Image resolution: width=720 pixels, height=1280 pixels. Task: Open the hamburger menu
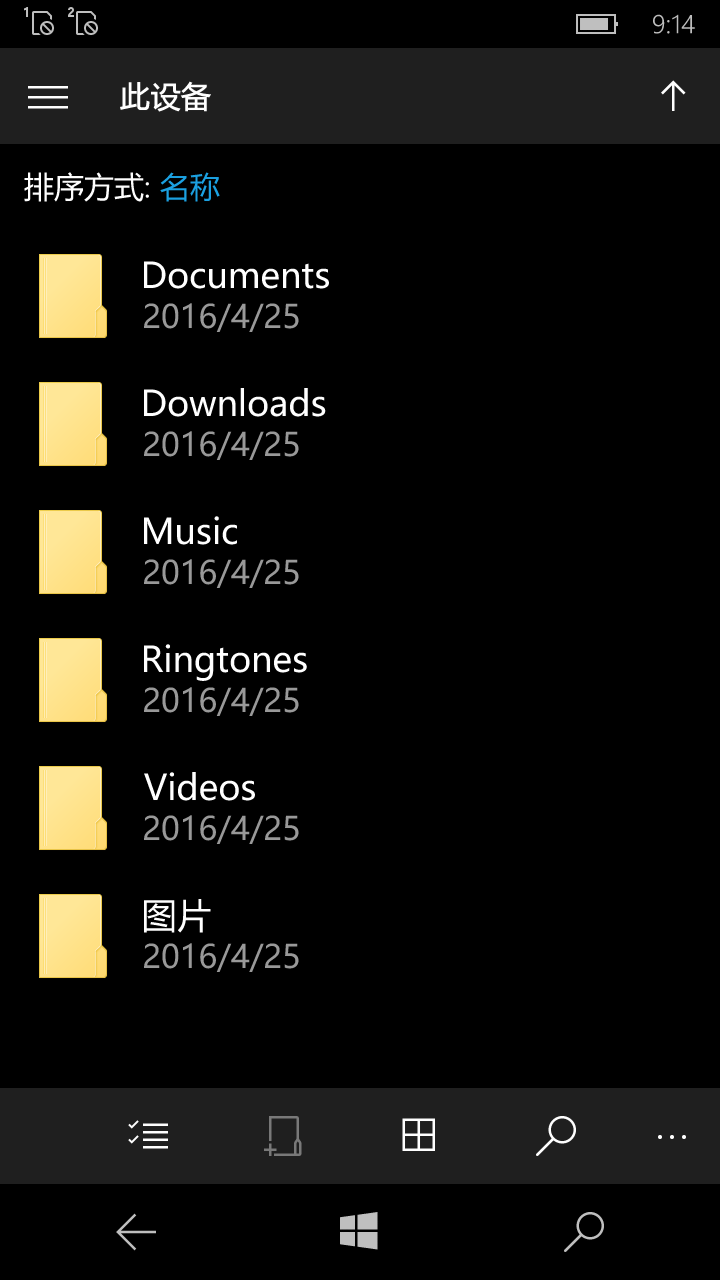click(x=48, y=97)
